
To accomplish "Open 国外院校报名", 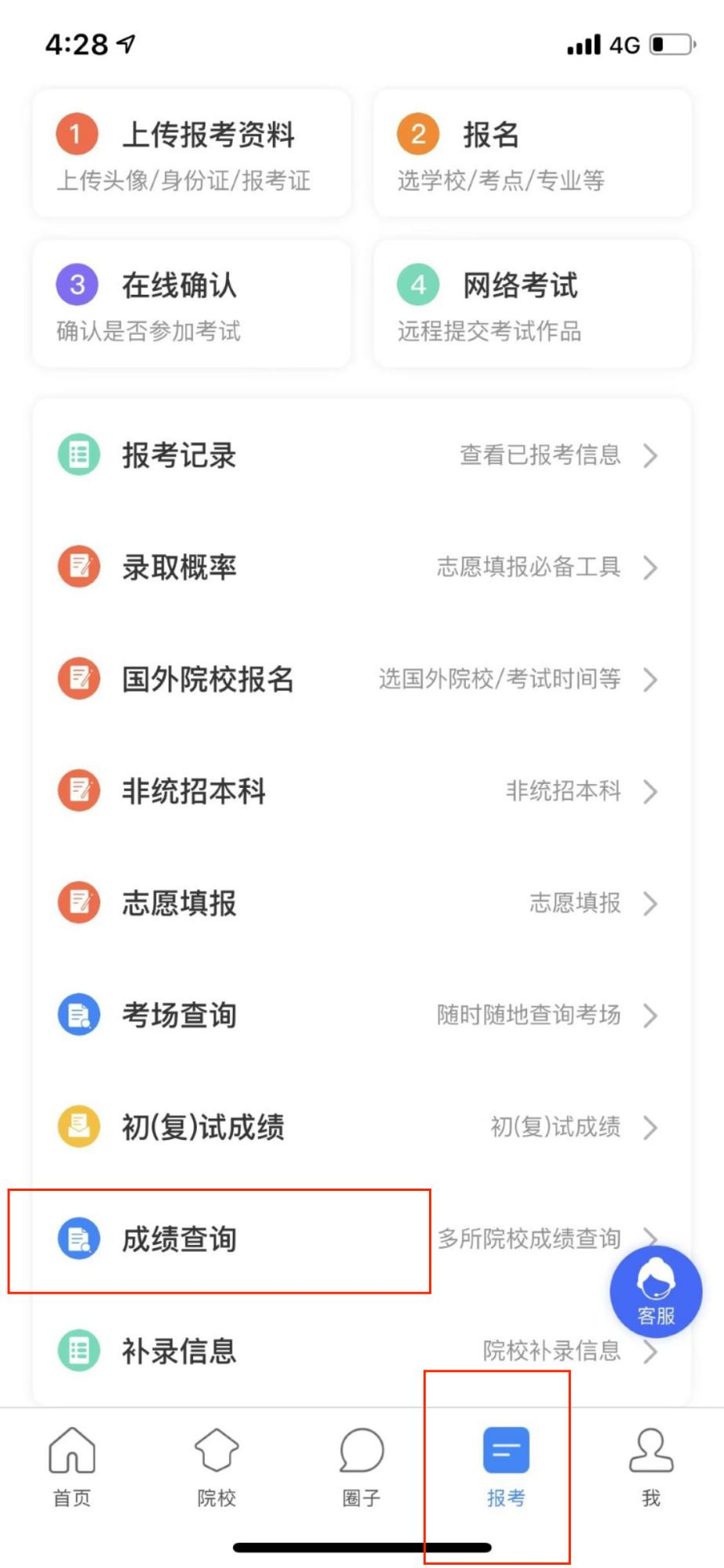I will click(362, 679).
